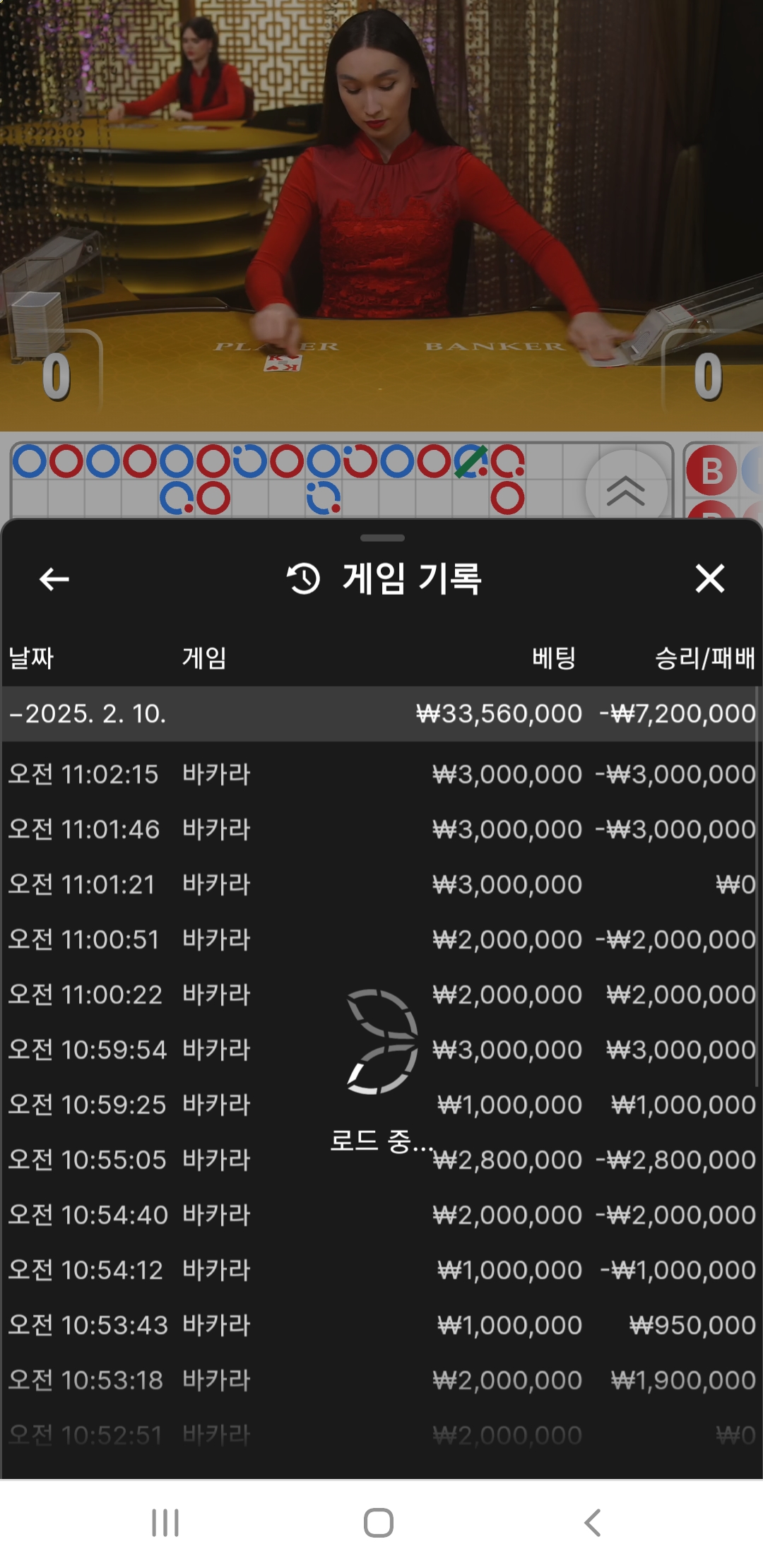
Task: Open the 오전 11:01:46 바카라 record
Action: pos(381,829)
